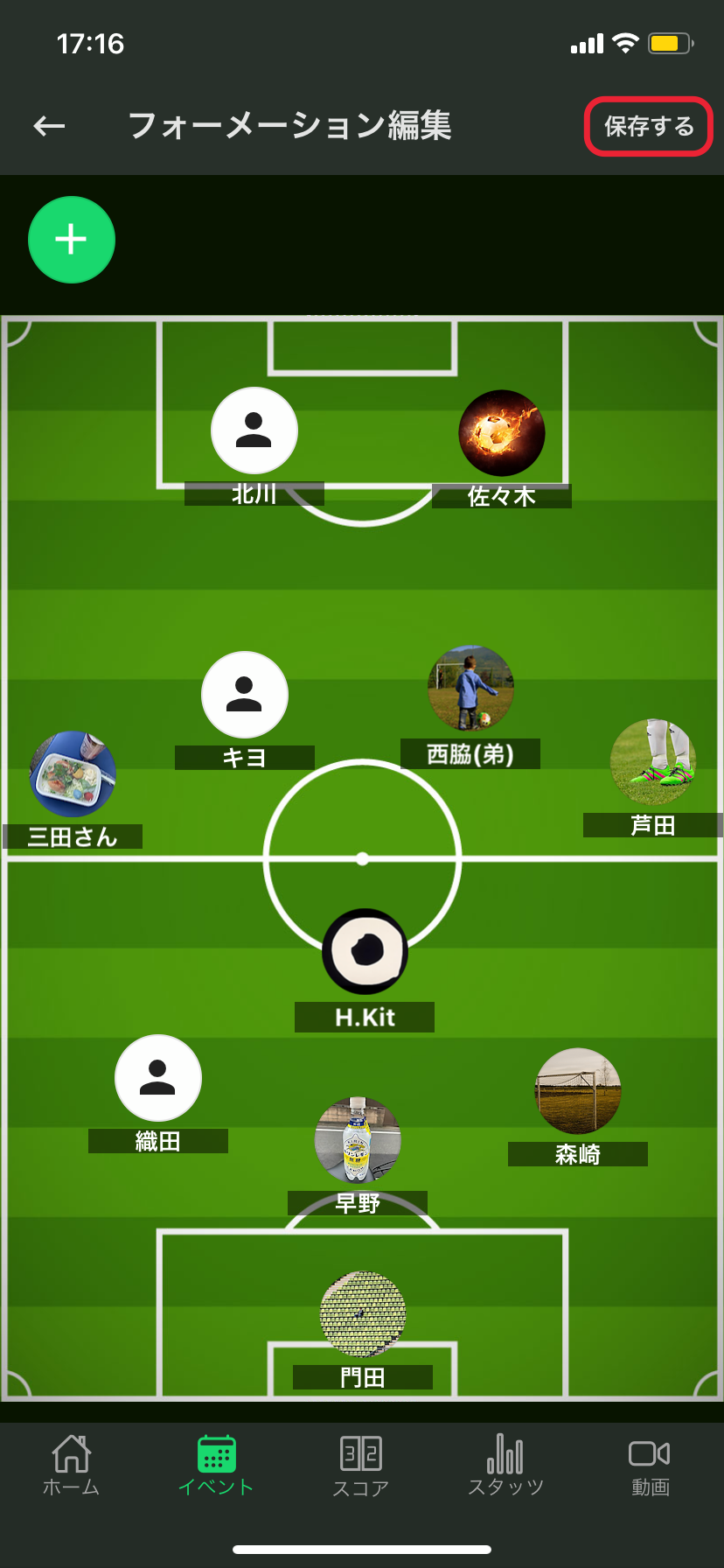Image resolution: width=724 pixels, height=1568 pixels.
Task: Select player H.Kit
Action: coord(365,951)
